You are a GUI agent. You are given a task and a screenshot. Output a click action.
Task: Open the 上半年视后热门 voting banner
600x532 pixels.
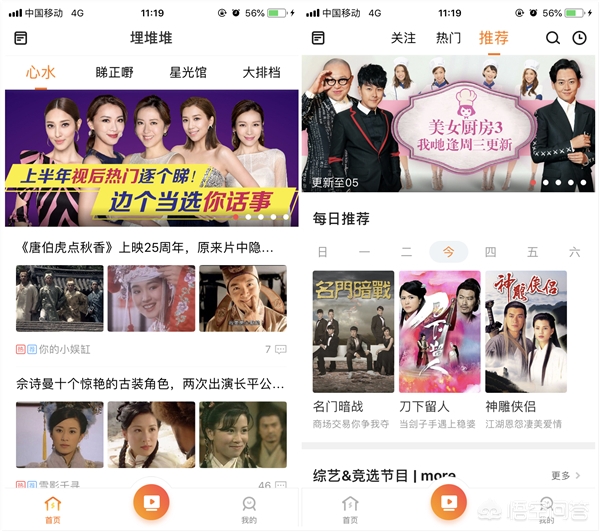click(x=151, y=158)
